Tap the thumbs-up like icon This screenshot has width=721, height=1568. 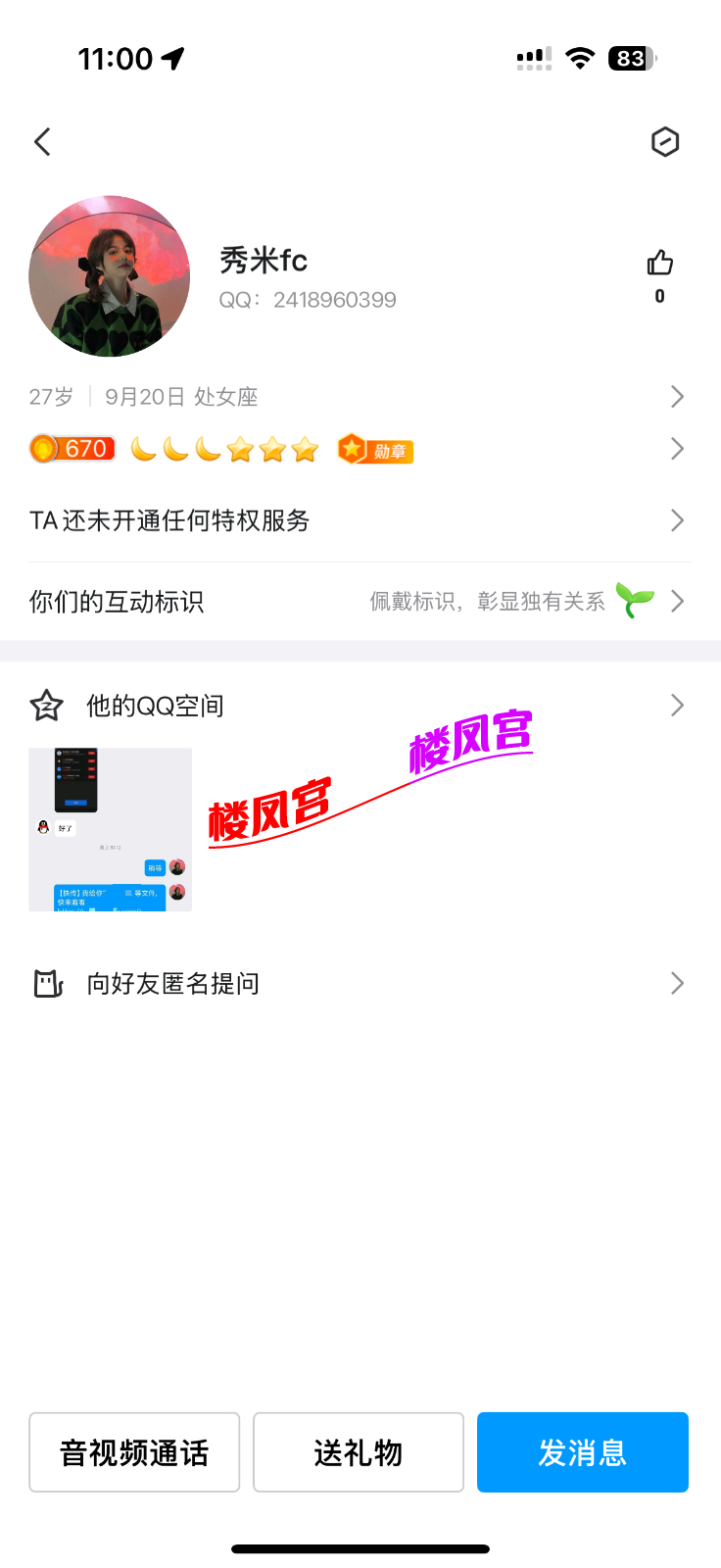(x=659, y=263)
